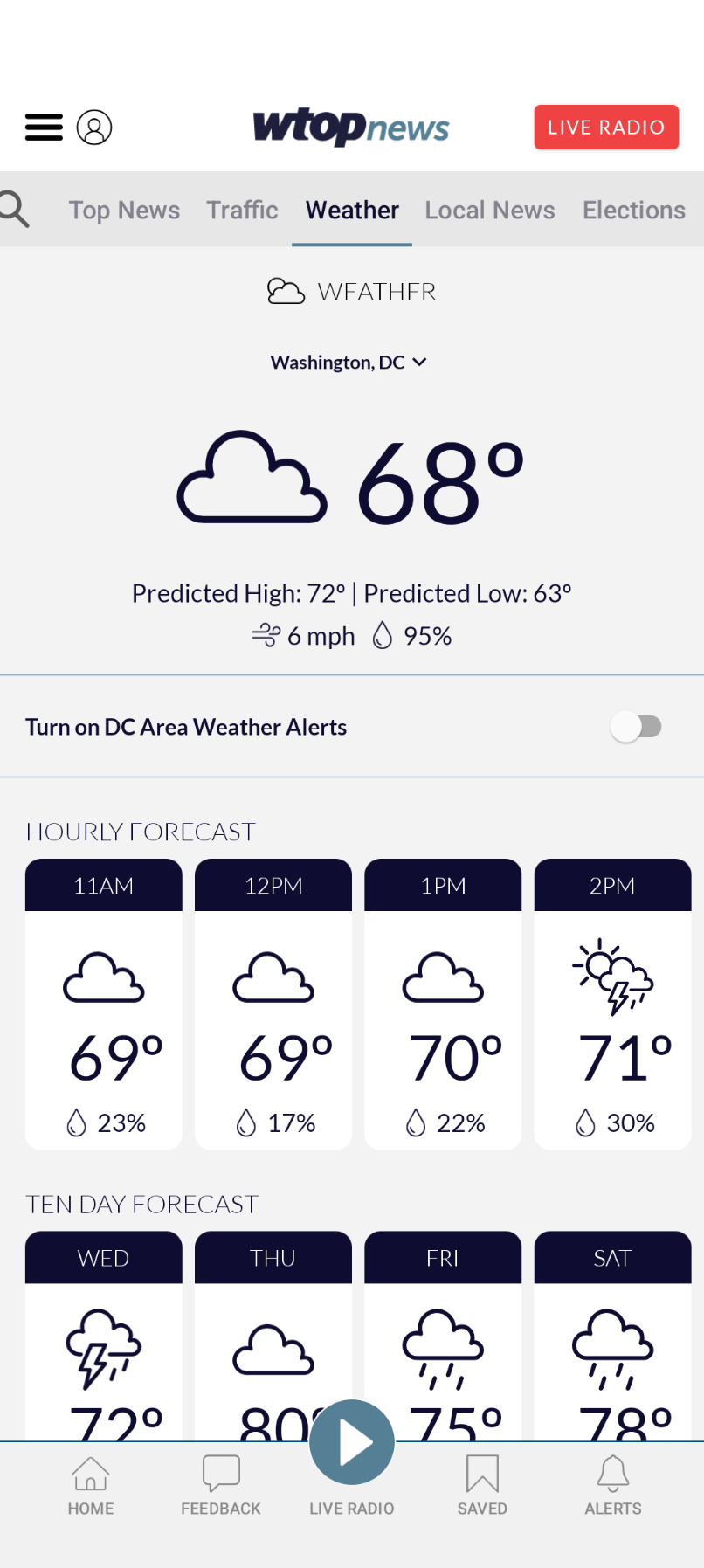
Task: View Saved articles
Action: coord(482,1485)
